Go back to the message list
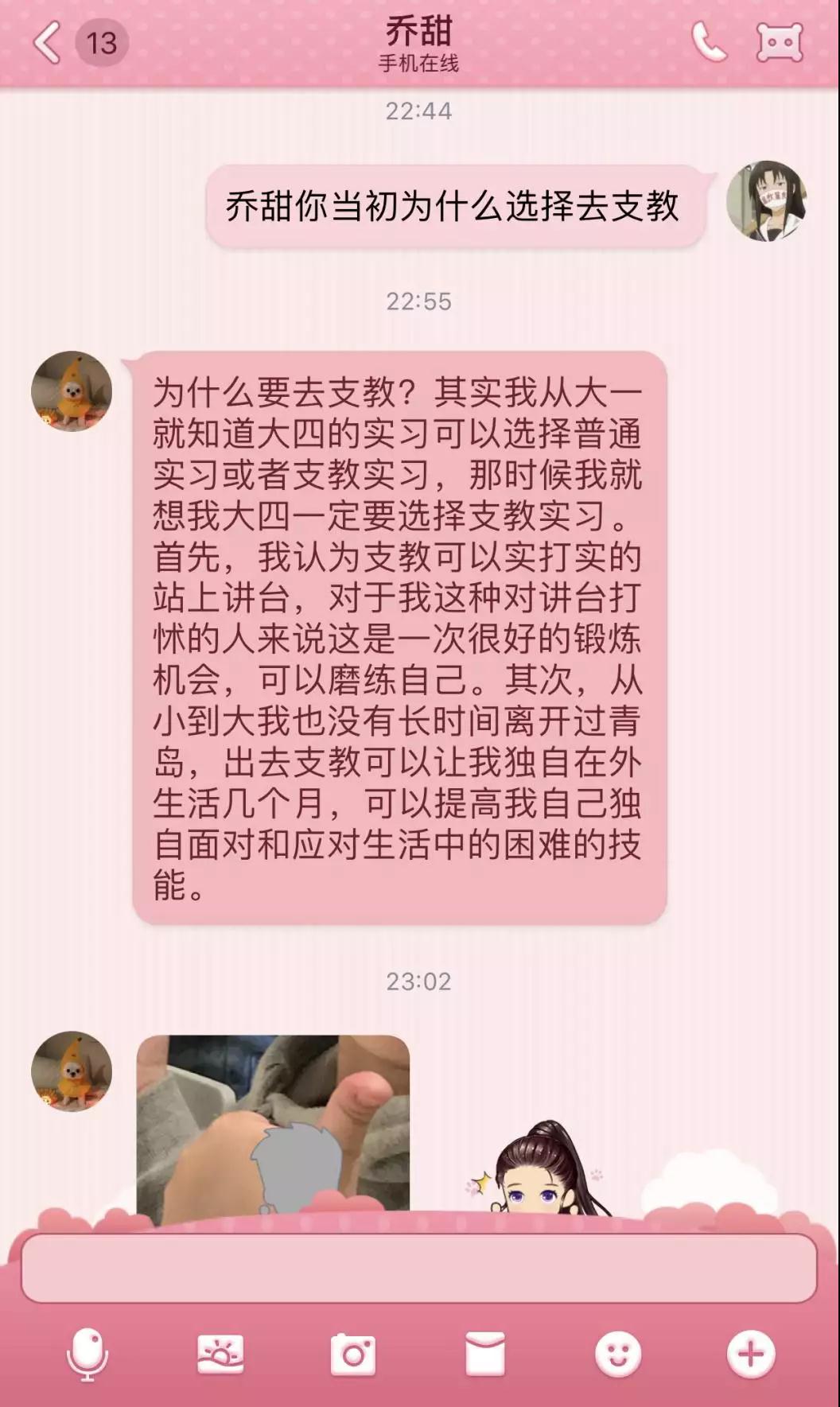840x1407 pixels. coord(48,43)
